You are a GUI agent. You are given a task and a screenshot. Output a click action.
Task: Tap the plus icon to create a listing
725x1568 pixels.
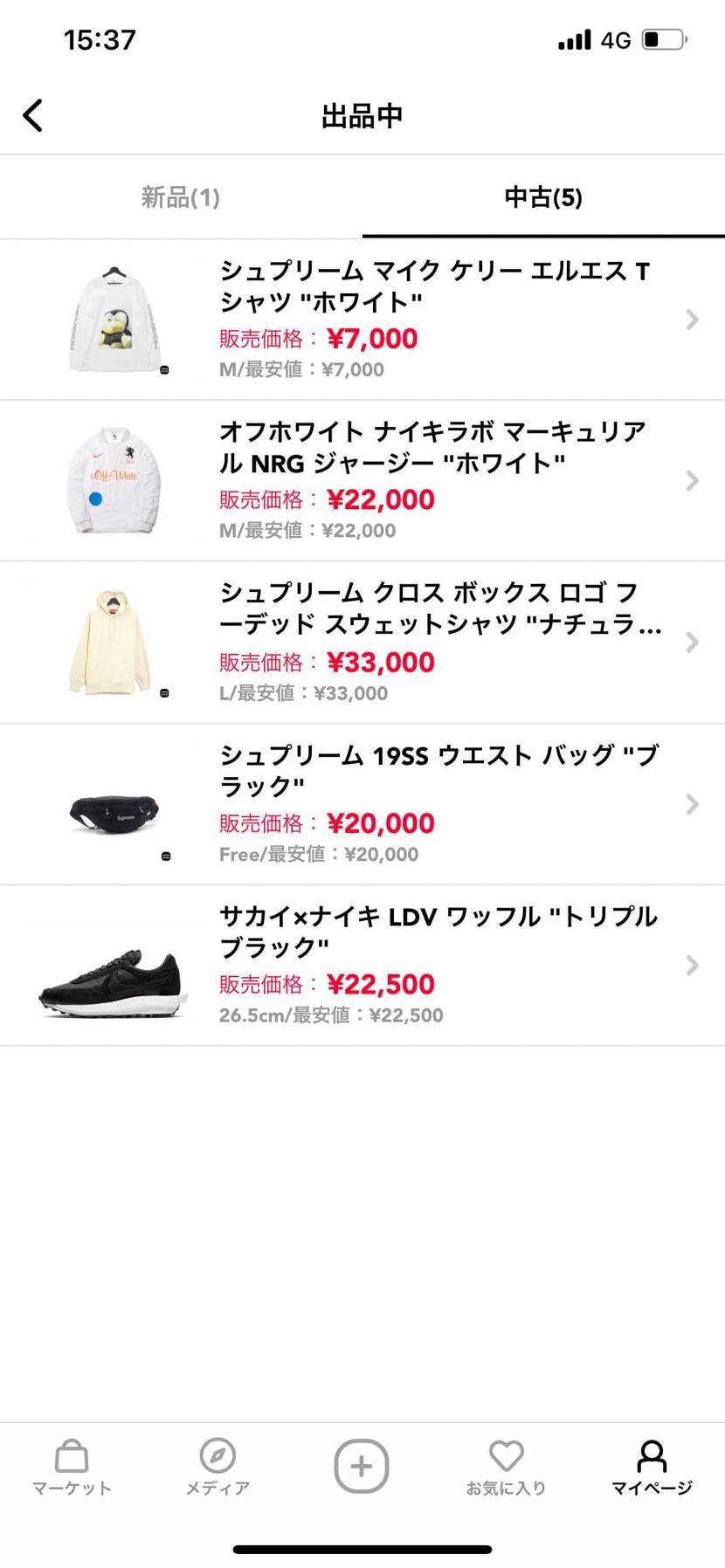click(x=362, y=1467)
